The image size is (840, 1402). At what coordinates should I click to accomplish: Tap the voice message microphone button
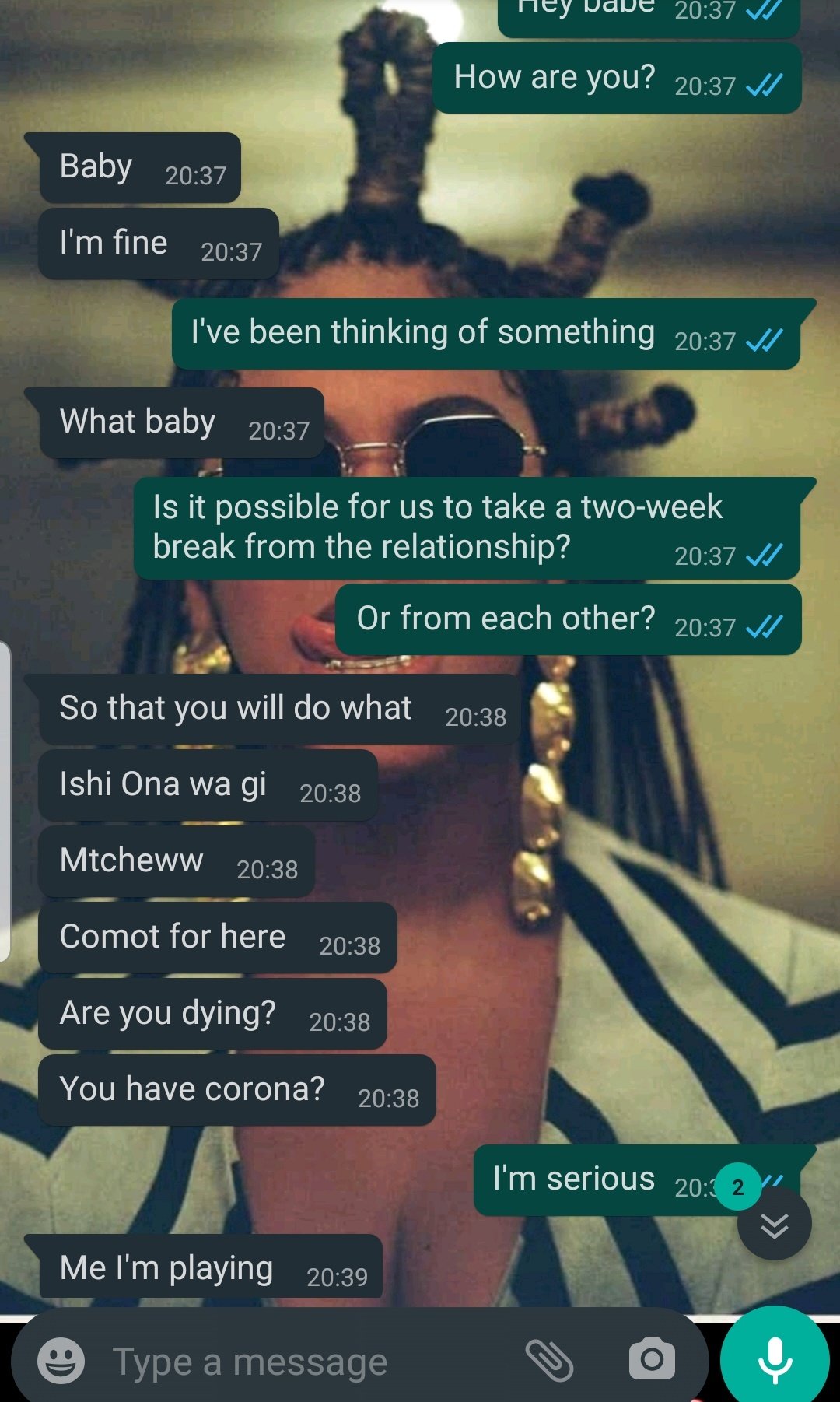tap(775, 1359)
